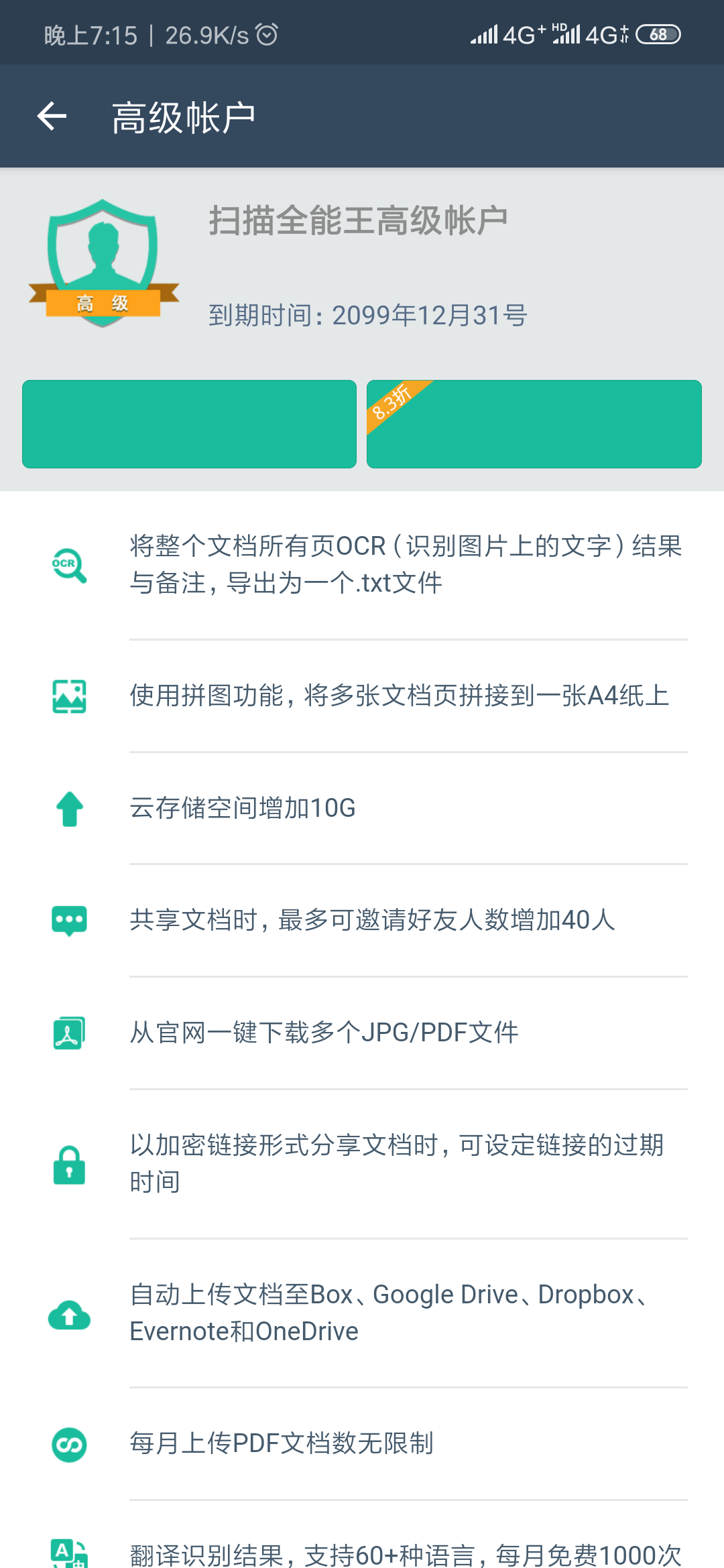Screen dimensions: 724x1568
Task: Click the cloud storage upload arrow icon
Action: click(x=68, y=809)
